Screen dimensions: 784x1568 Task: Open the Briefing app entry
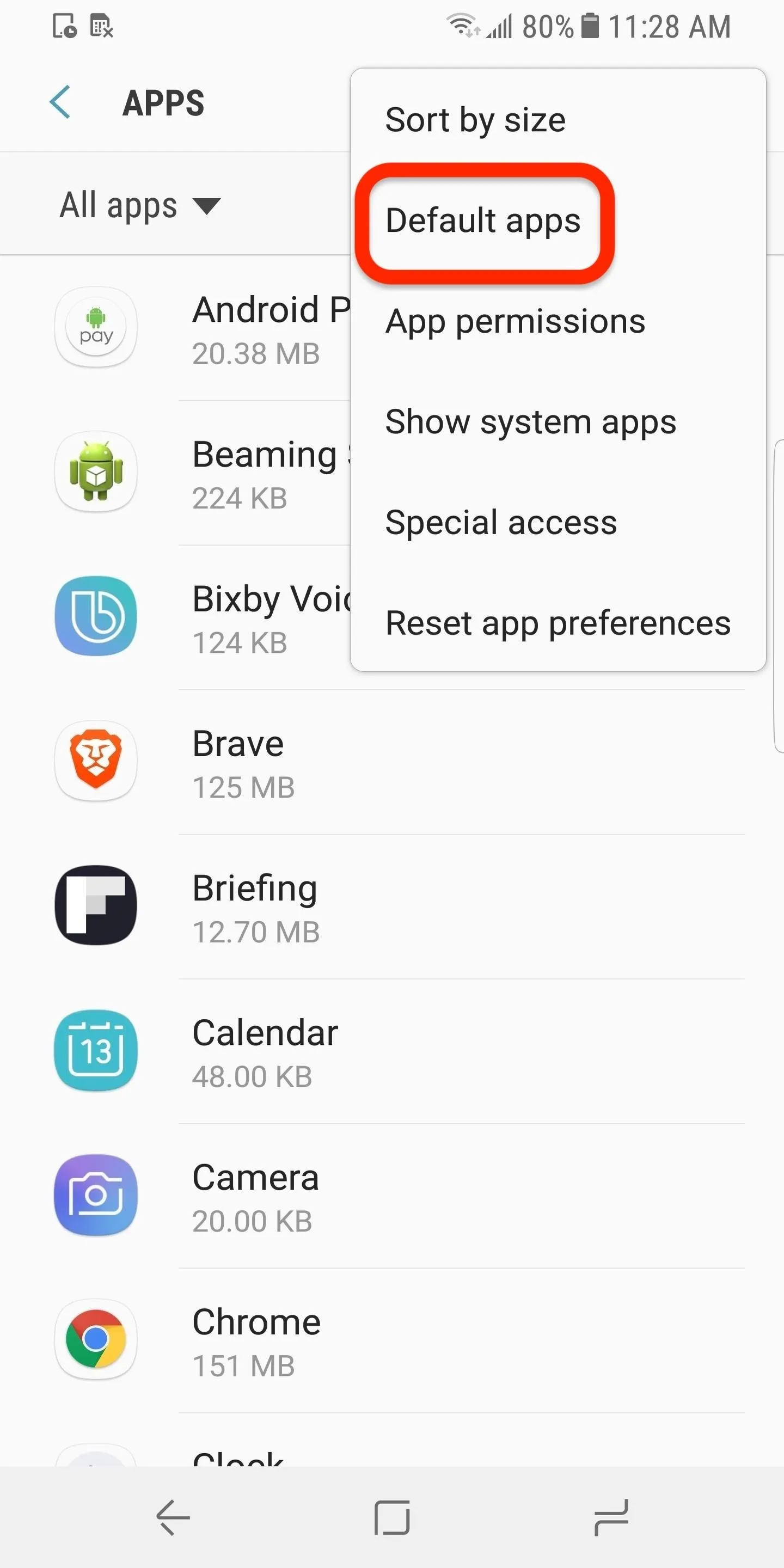pyautogui.click(x=392, y=906)
